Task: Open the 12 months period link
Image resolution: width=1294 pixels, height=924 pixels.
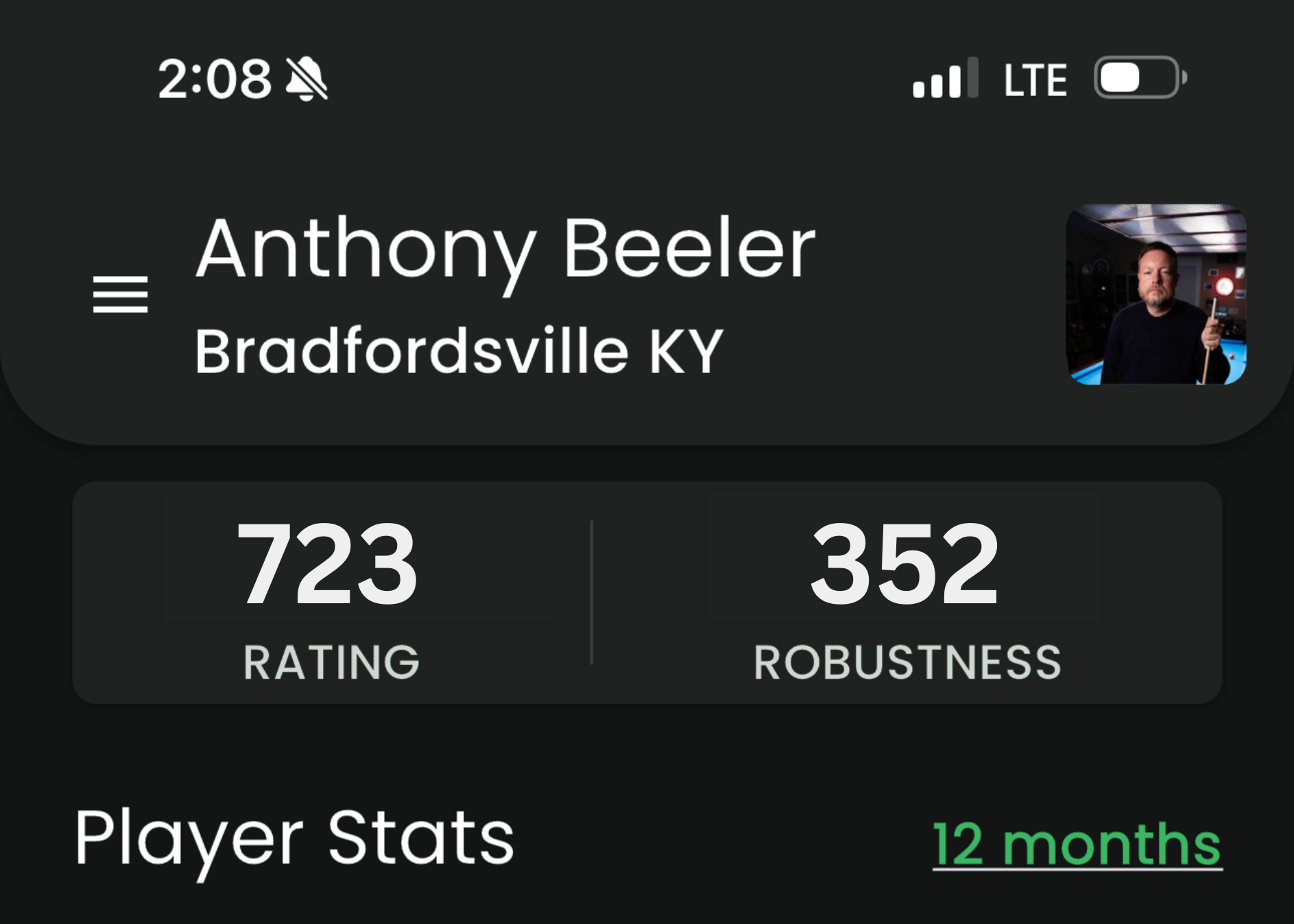Action: tap(1077, 844)
